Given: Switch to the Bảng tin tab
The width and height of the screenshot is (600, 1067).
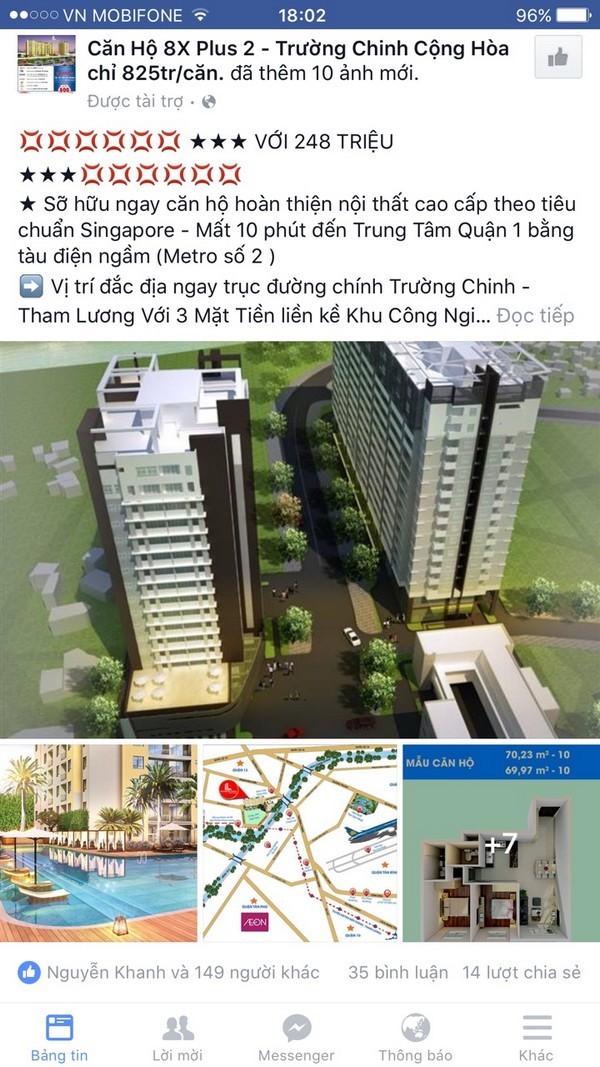Looking at the screenshot, I should [x=59, y=1037].
